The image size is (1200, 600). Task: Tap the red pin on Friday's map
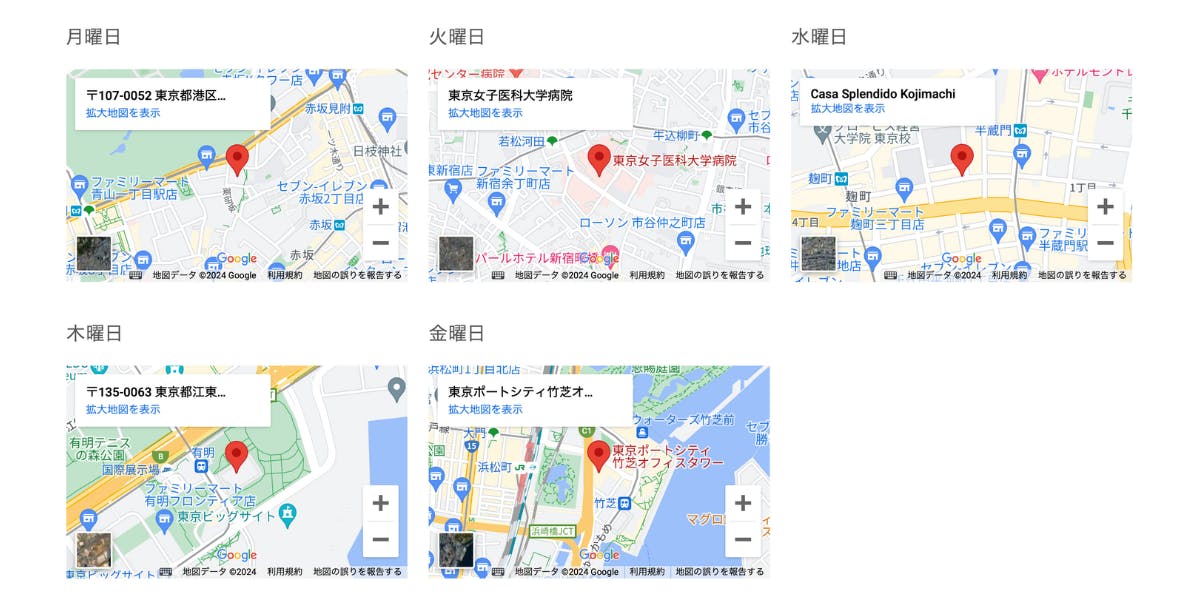[599, 455]
